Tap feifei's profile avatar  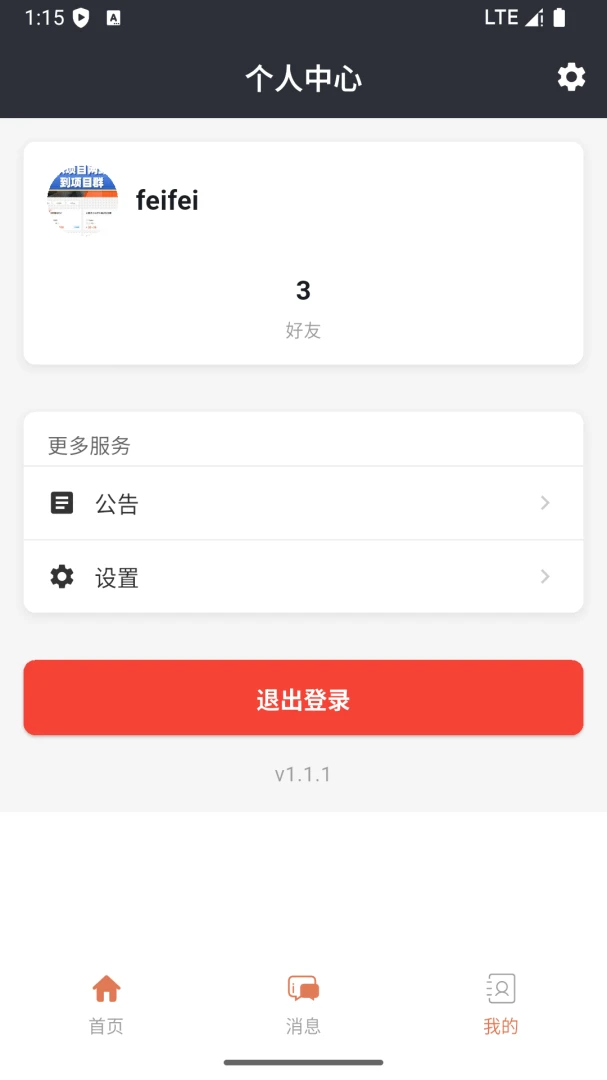(x=83, y=200)
